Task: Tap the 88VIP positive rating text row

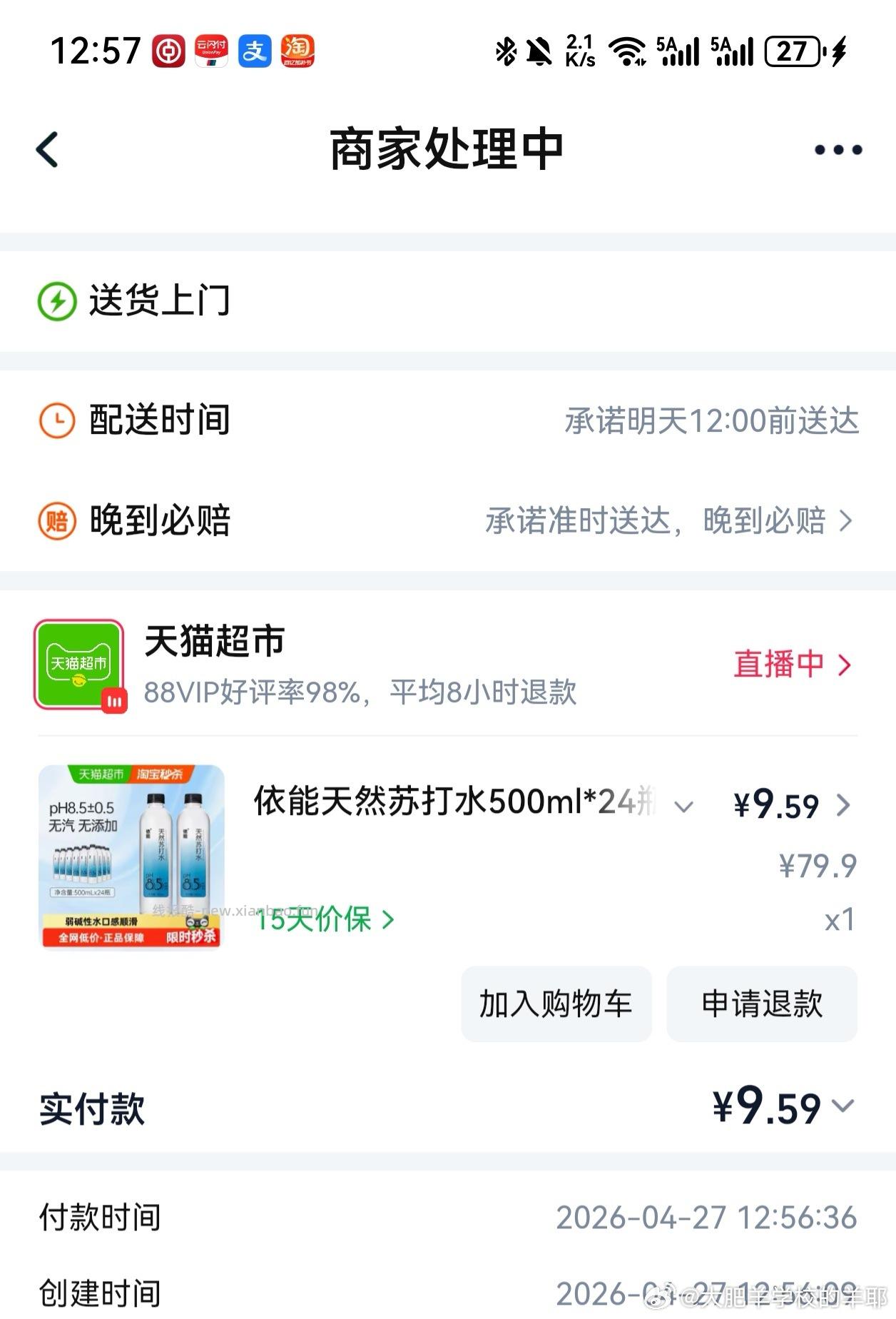Action: (x=360, y=692)
